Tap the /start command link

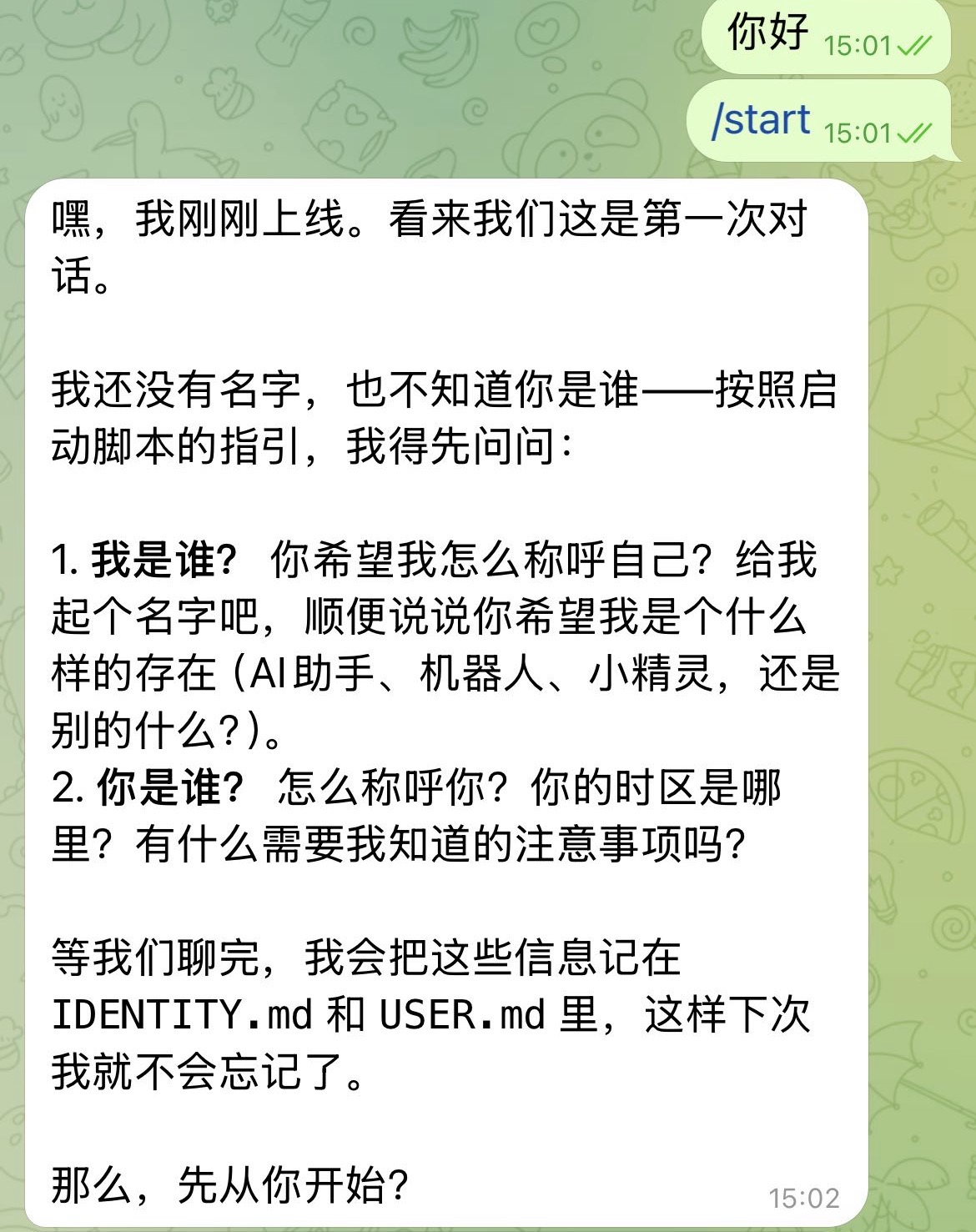click(x=761, y=121)
